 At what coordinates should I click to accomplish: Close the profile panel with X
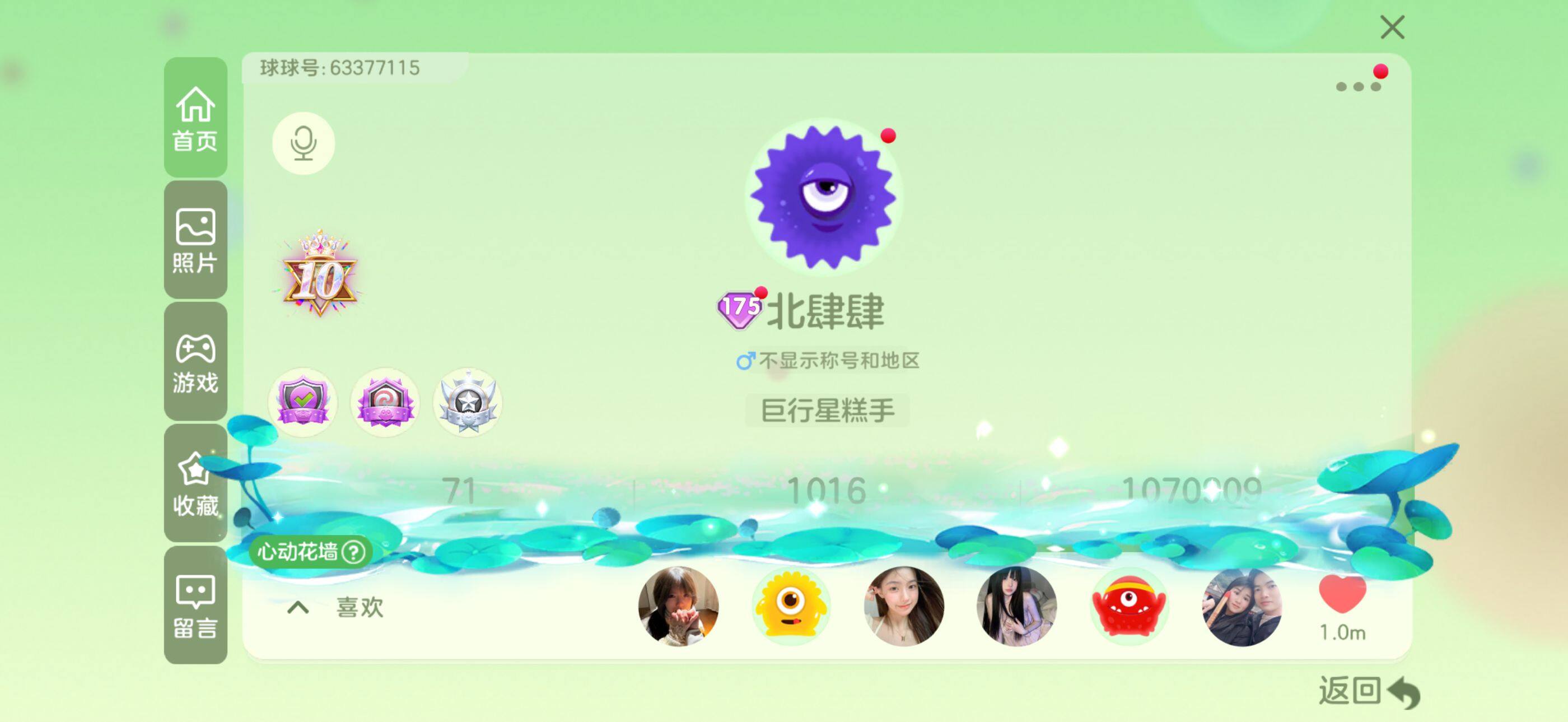pyautogui.click(x=1392, y=28)
